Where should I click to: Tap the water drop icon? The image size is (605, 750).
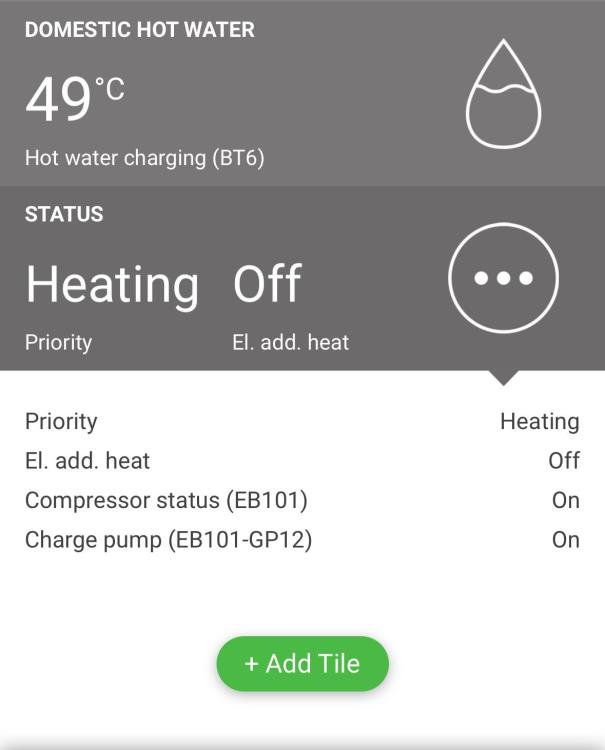503,93
